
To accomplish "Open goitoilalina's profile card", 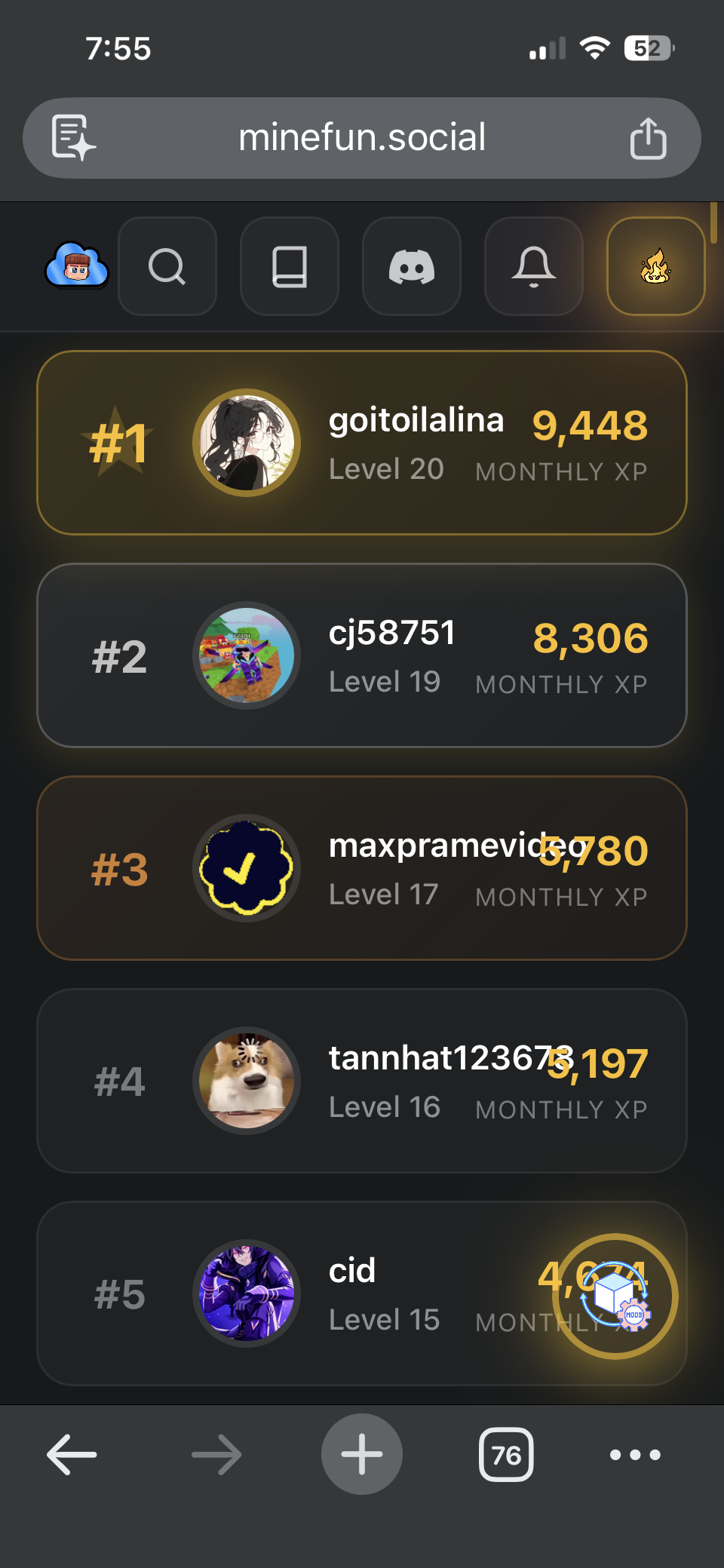I will (x=362, y=443).
